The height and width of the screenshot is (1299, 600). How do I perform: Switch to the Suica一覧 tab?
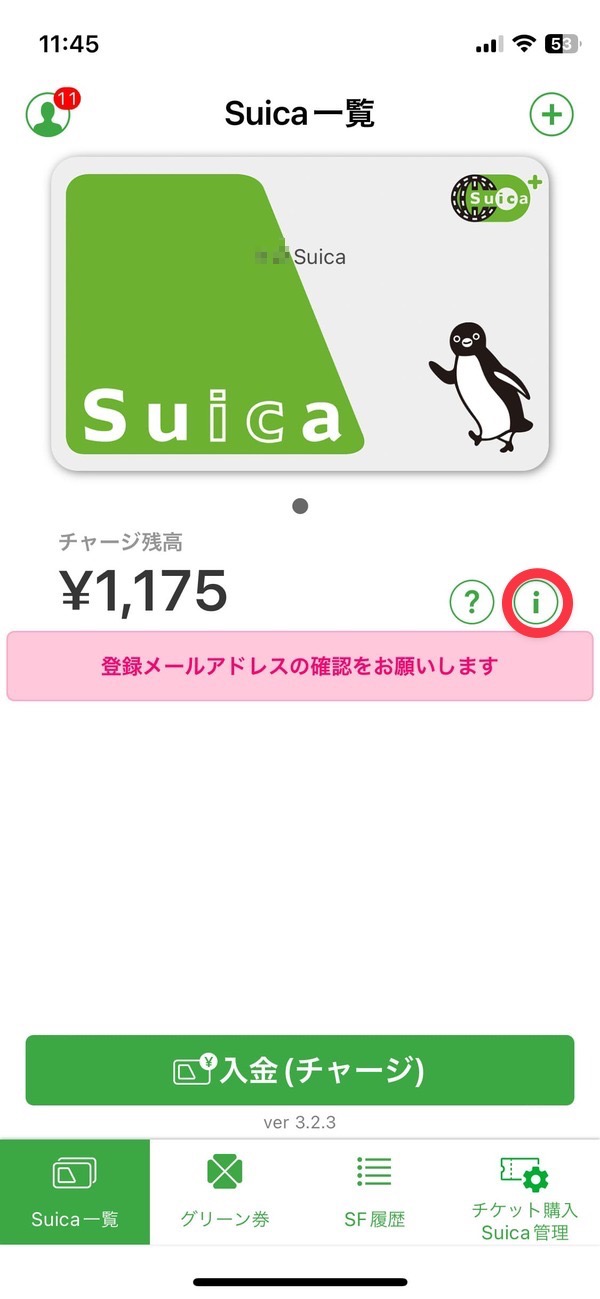[x=75, y=1192]
